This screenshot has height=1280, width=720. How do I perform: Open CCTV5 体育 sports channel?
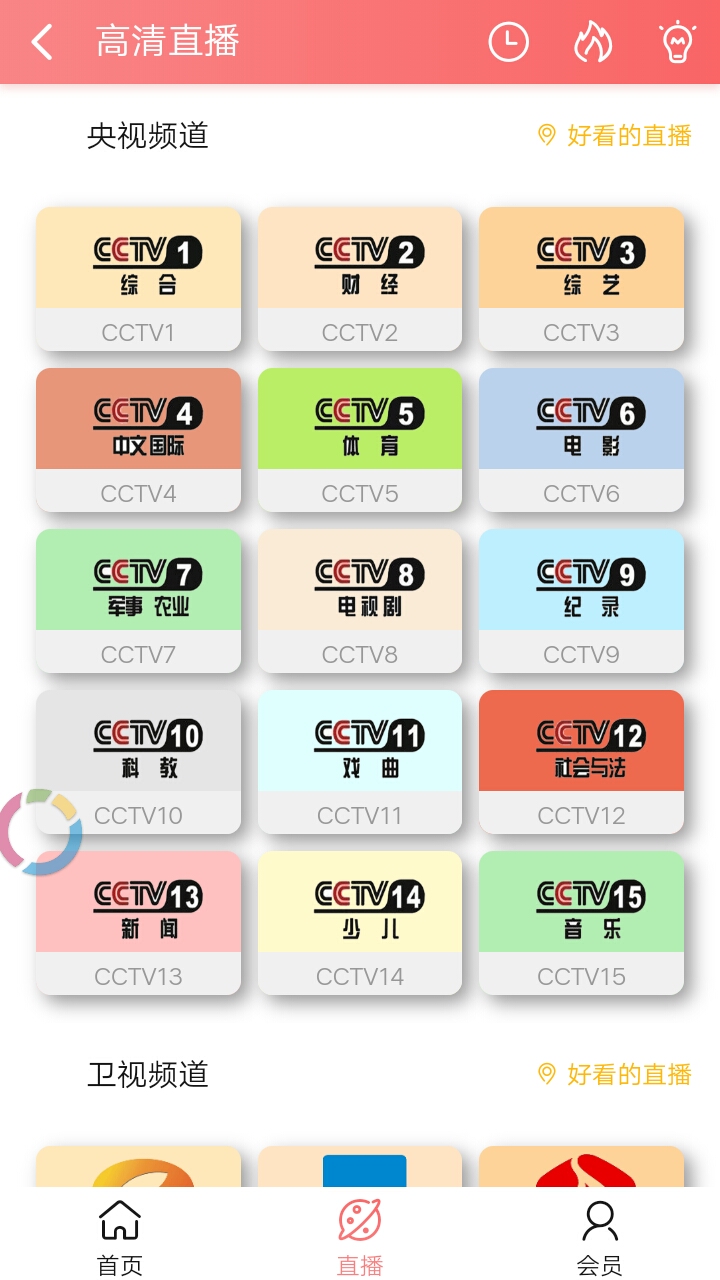tap(360, 439)
